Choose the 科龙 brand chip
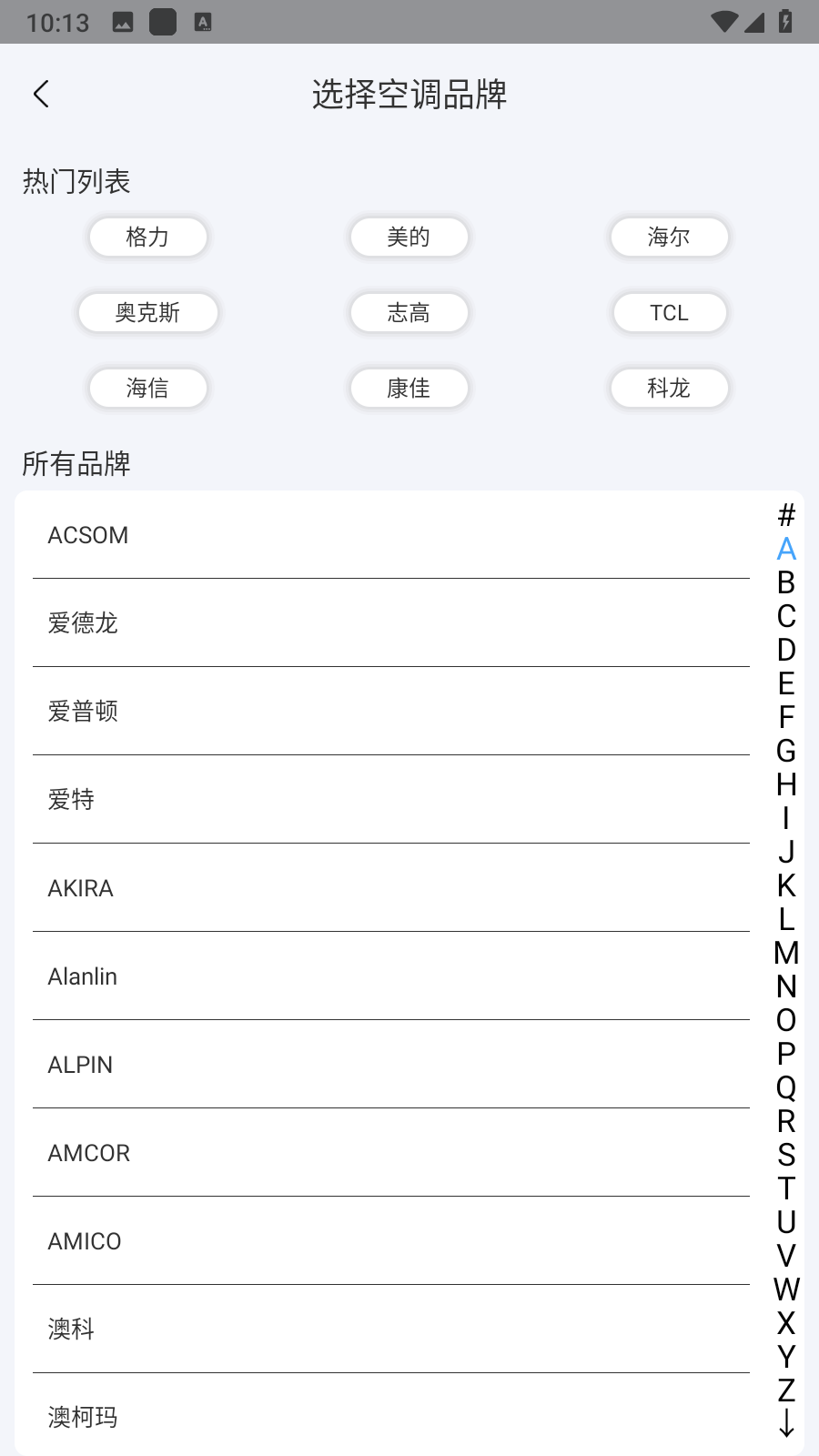Screen dimensions: 819x1456 (669, 389)
